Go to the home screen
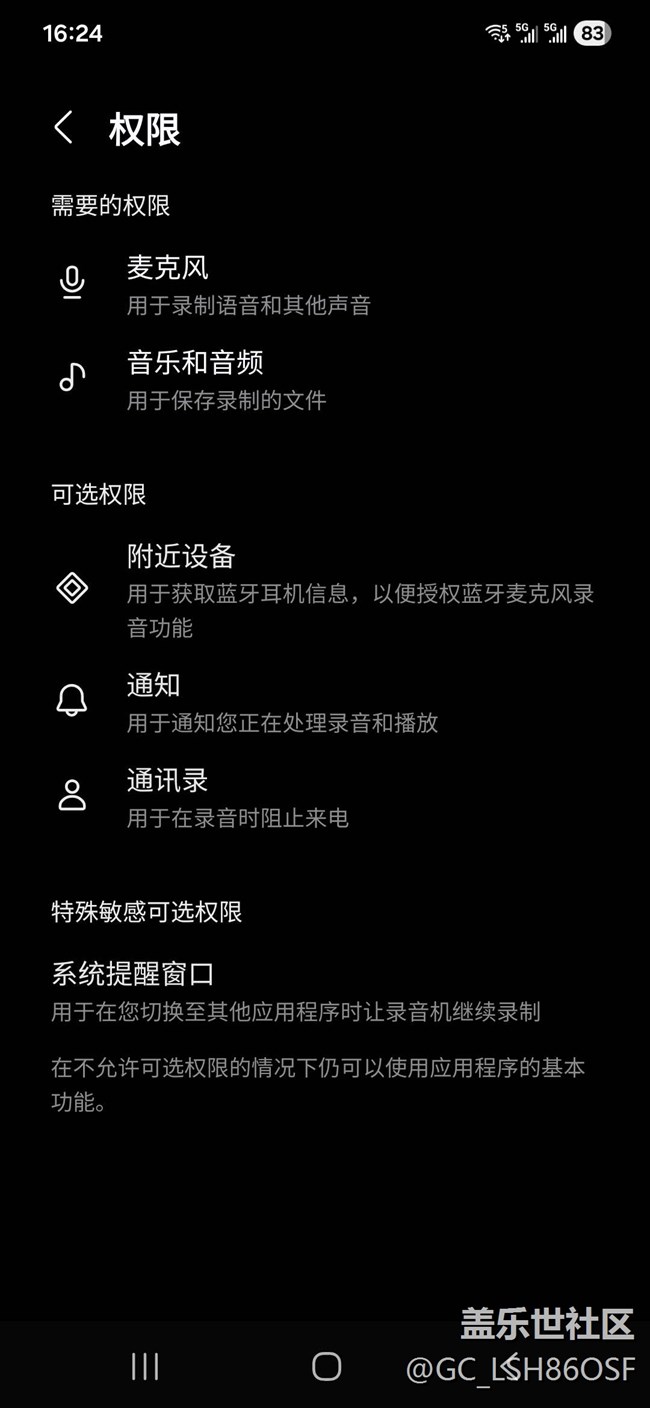This screenshot has height=1408, width=650. pos(326,1366)
